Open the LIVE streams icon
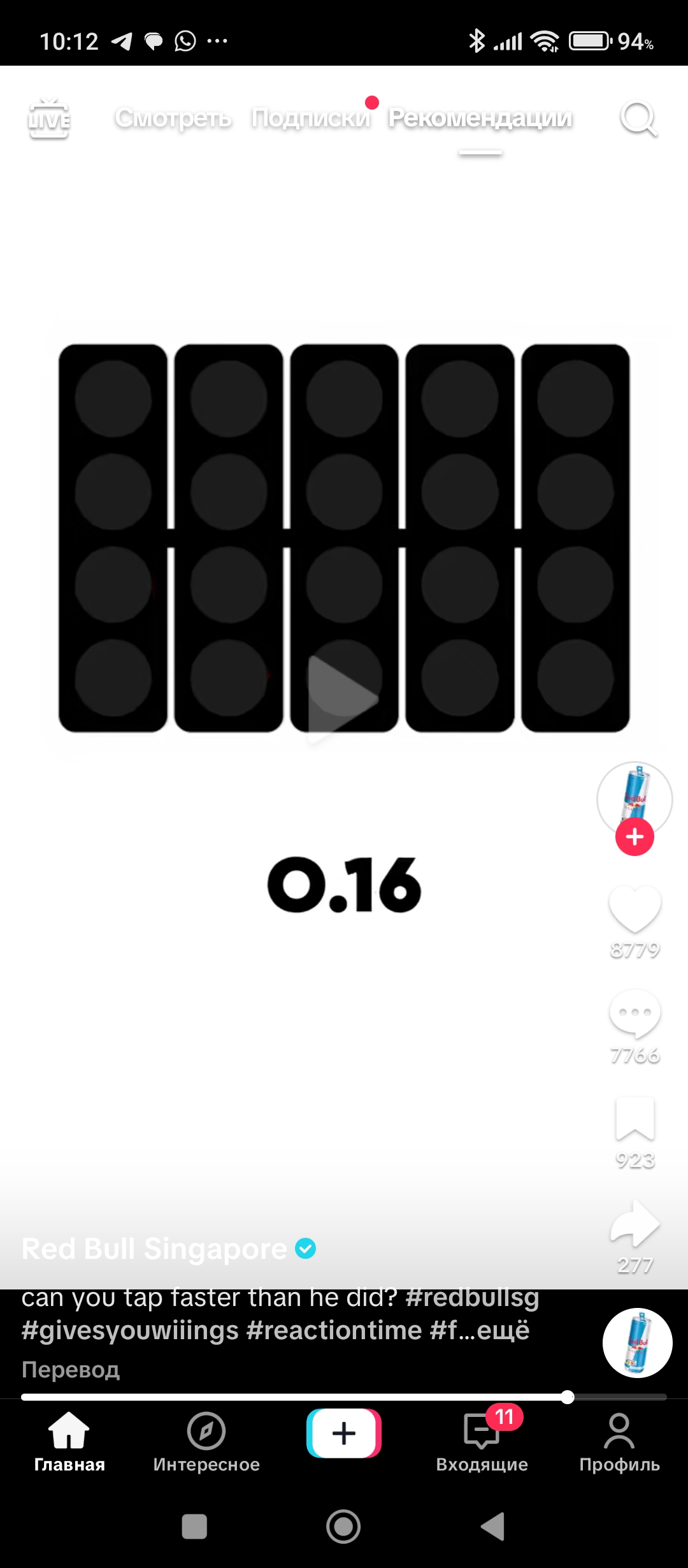Viewport: 688px width, 1568px height. tap(48, 119)
